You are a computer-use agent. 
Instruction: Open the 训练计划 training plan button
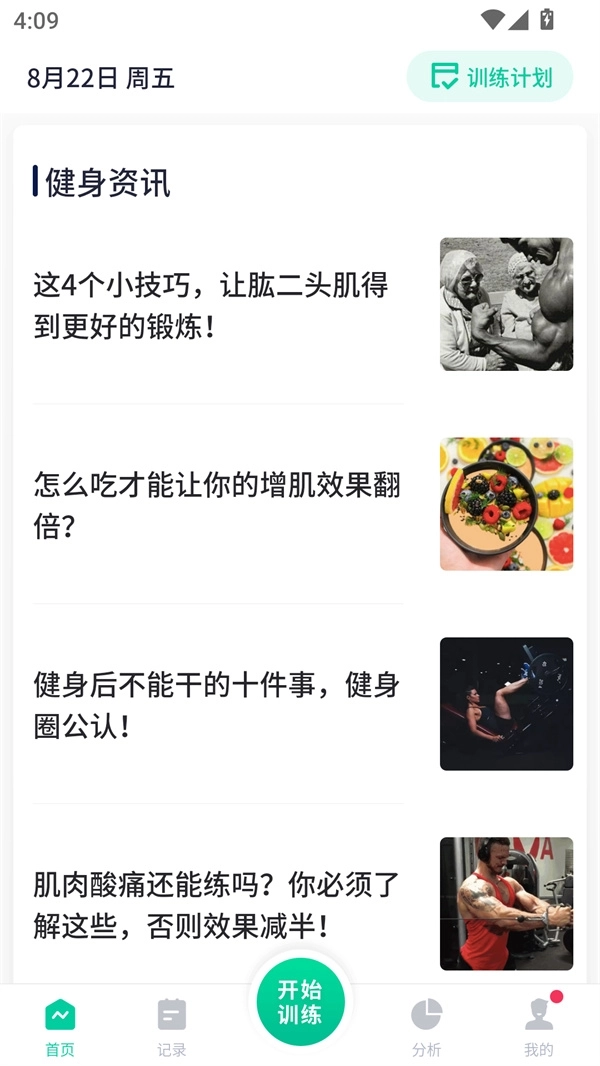[490, 77]
